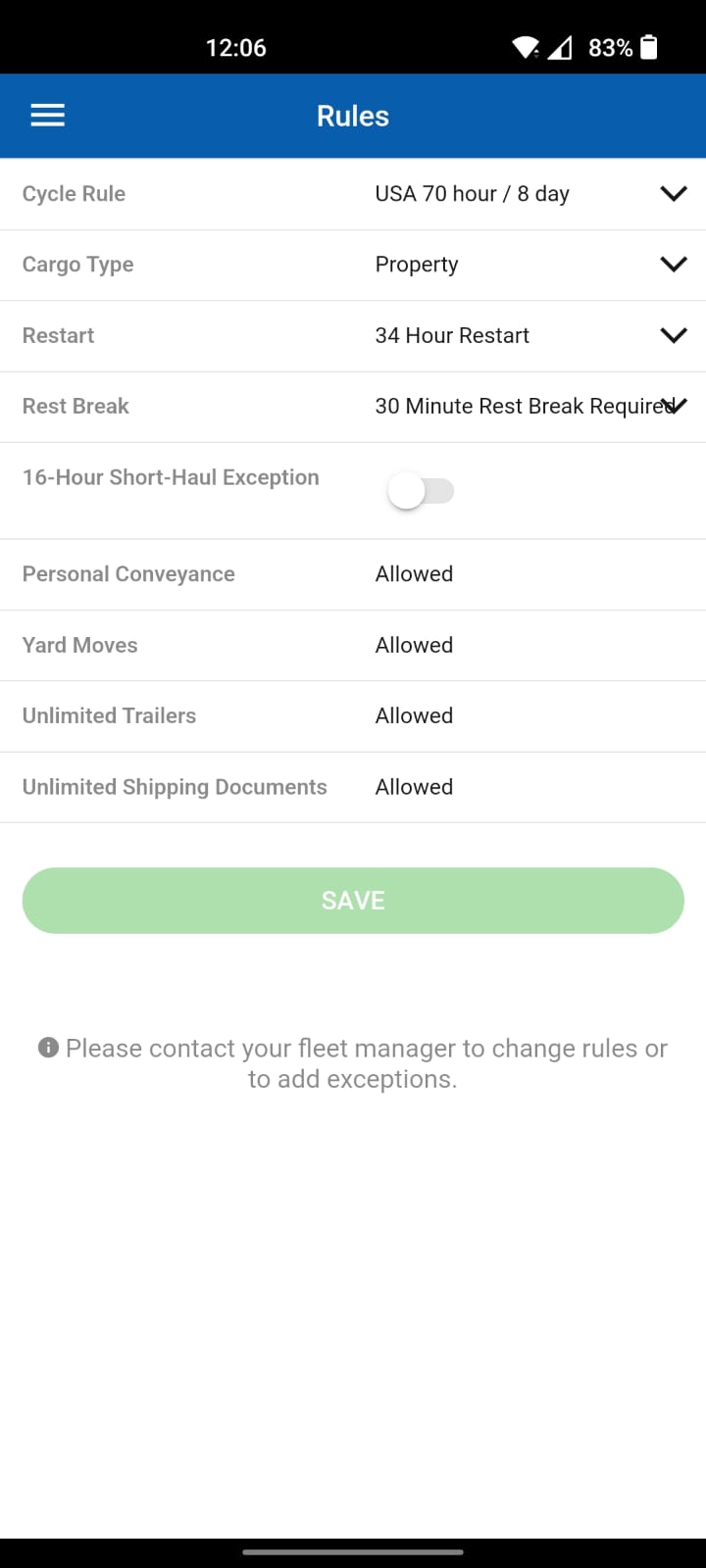
Task: Tap the green SAVE button
Action: (x=353, y=901)
